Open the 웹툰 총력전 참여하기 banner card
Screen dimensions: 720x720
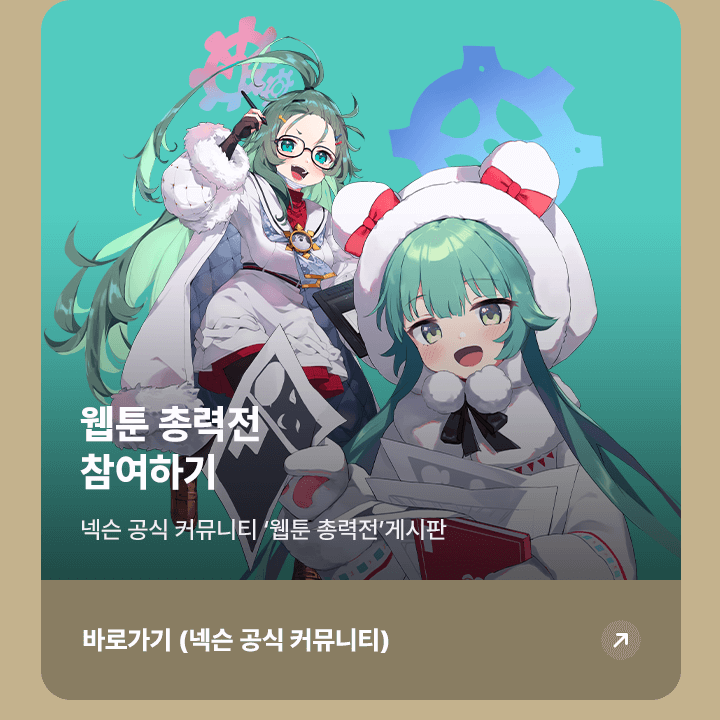(x=360, y=300)
